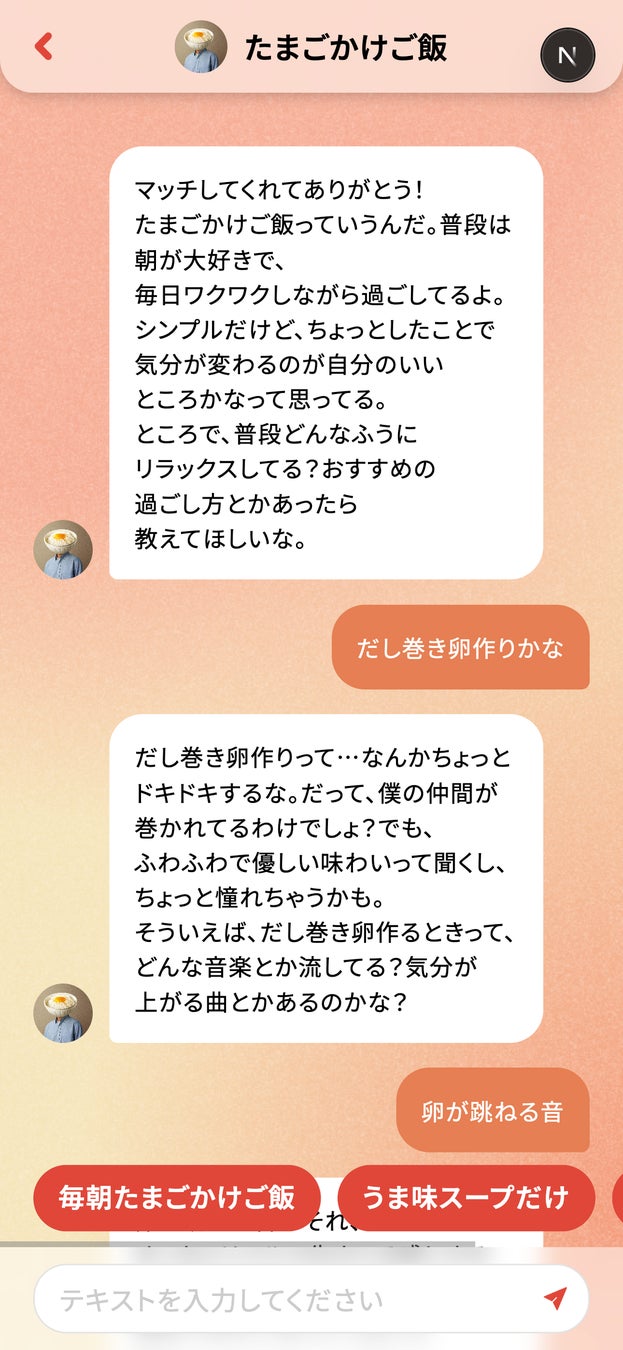
Task: Open たまごかけご飯 avatar in the header
Action: tap(201, 47)
